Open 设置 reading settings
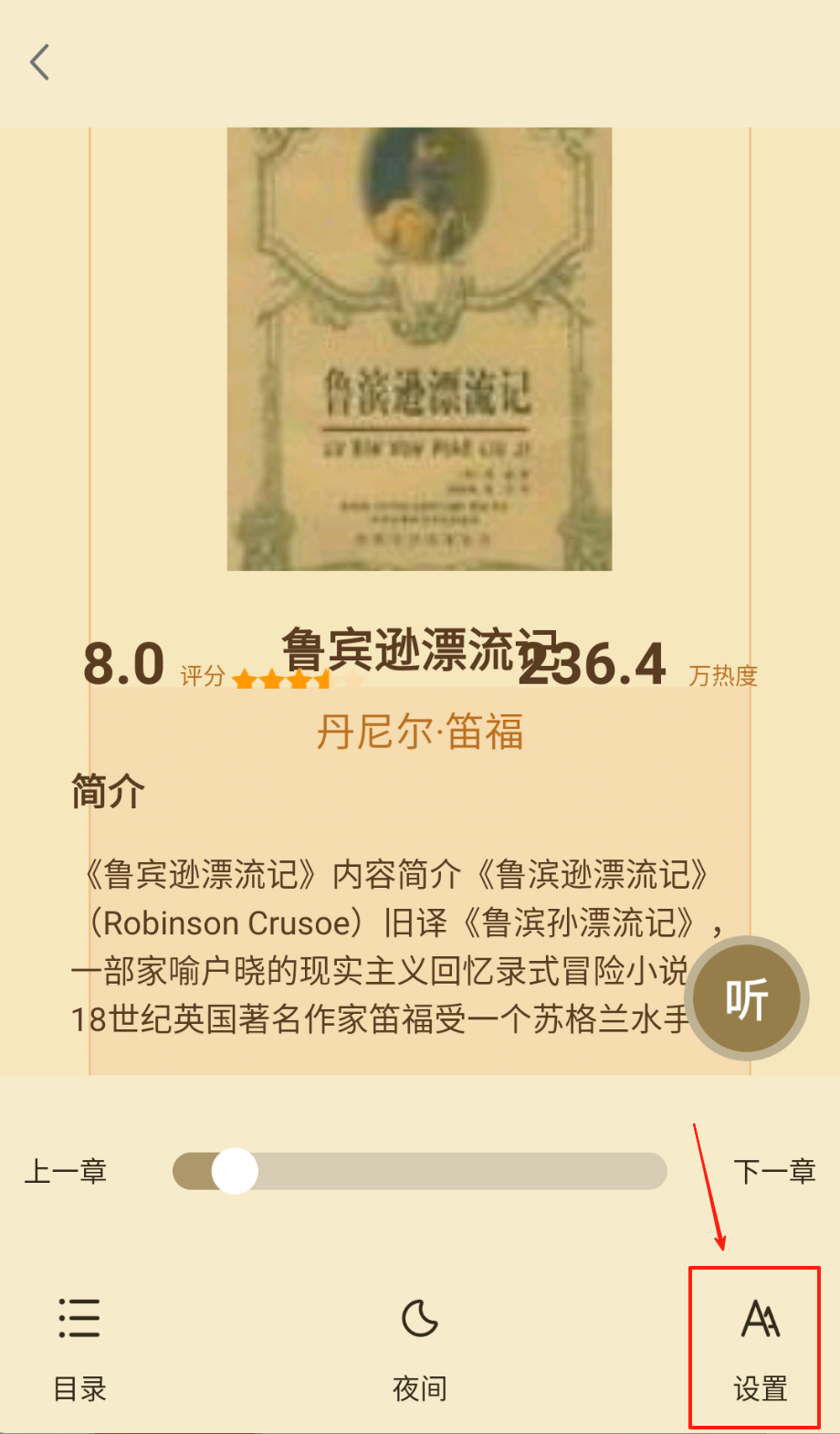The image size is (840, 1434). (x=759, y=1348)
